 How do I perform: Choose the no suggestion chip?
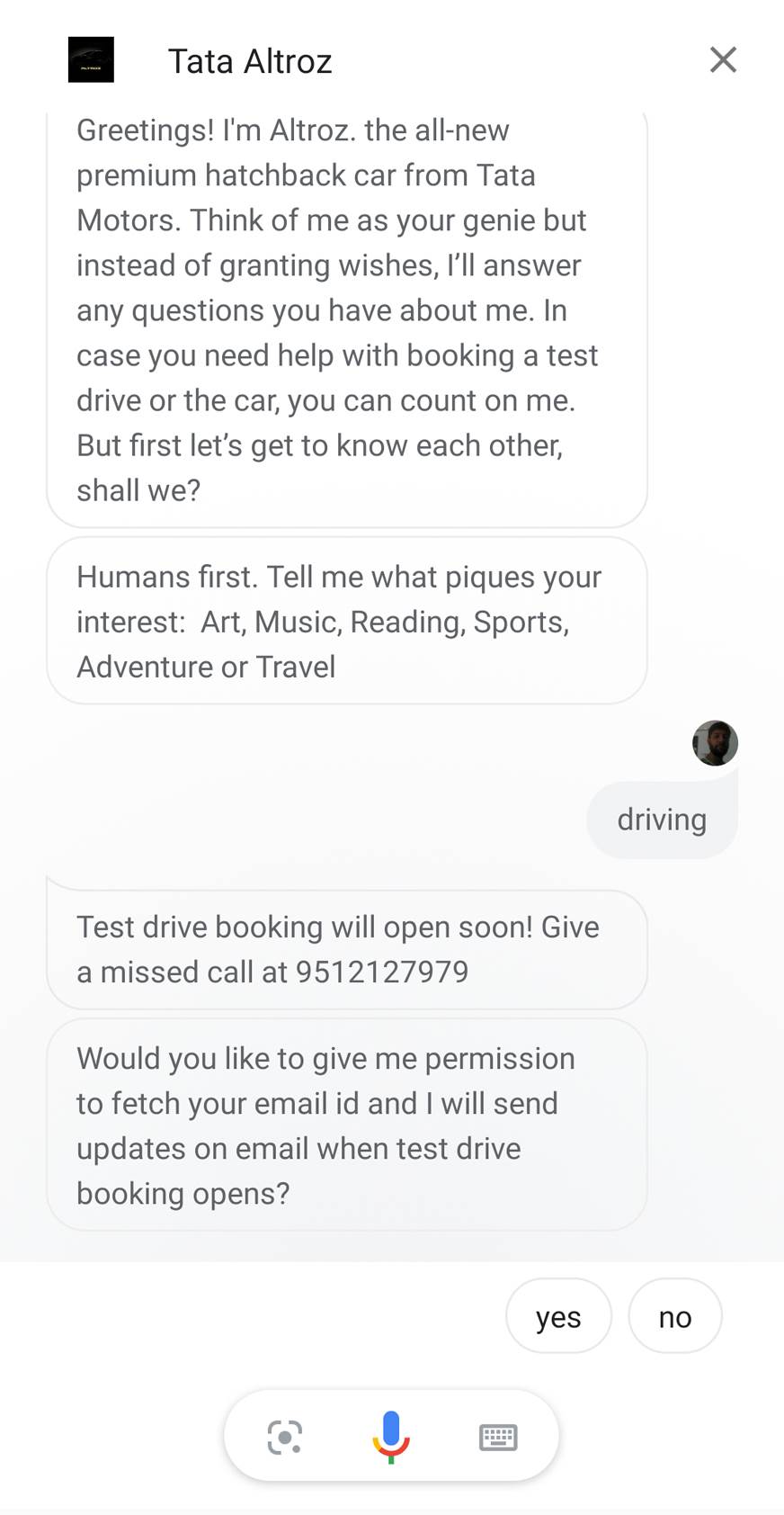(x=674, y=1316)
